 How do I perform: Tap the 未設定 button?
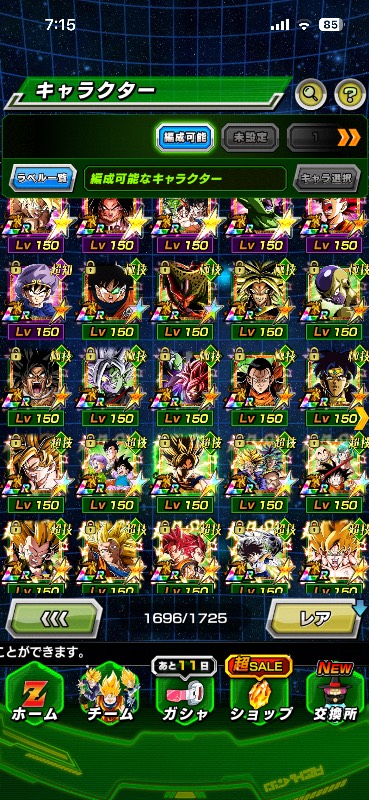(x=250, y=137)
